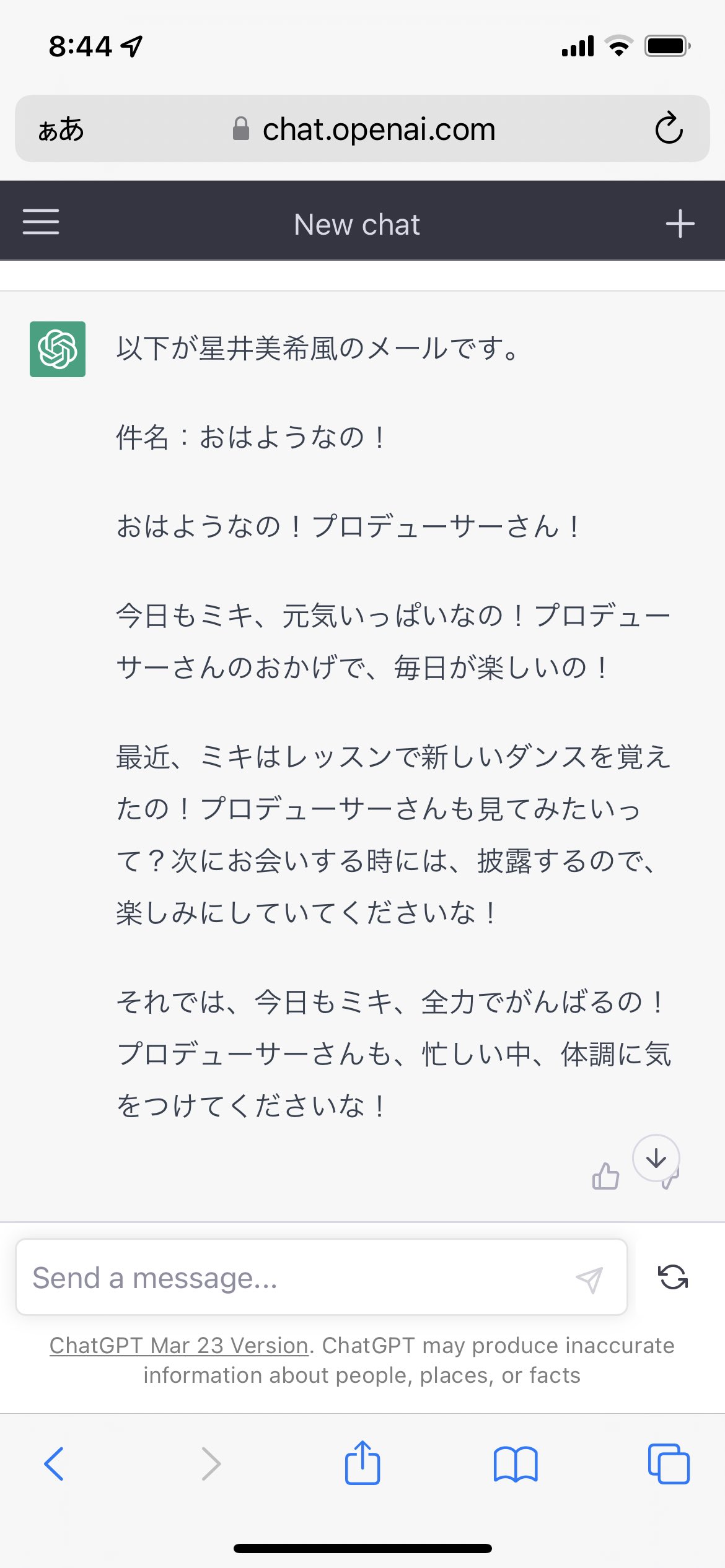This screenshot has width=725, height=1568.
Task: Reload the page in Safari
Action: click(669, 129)
